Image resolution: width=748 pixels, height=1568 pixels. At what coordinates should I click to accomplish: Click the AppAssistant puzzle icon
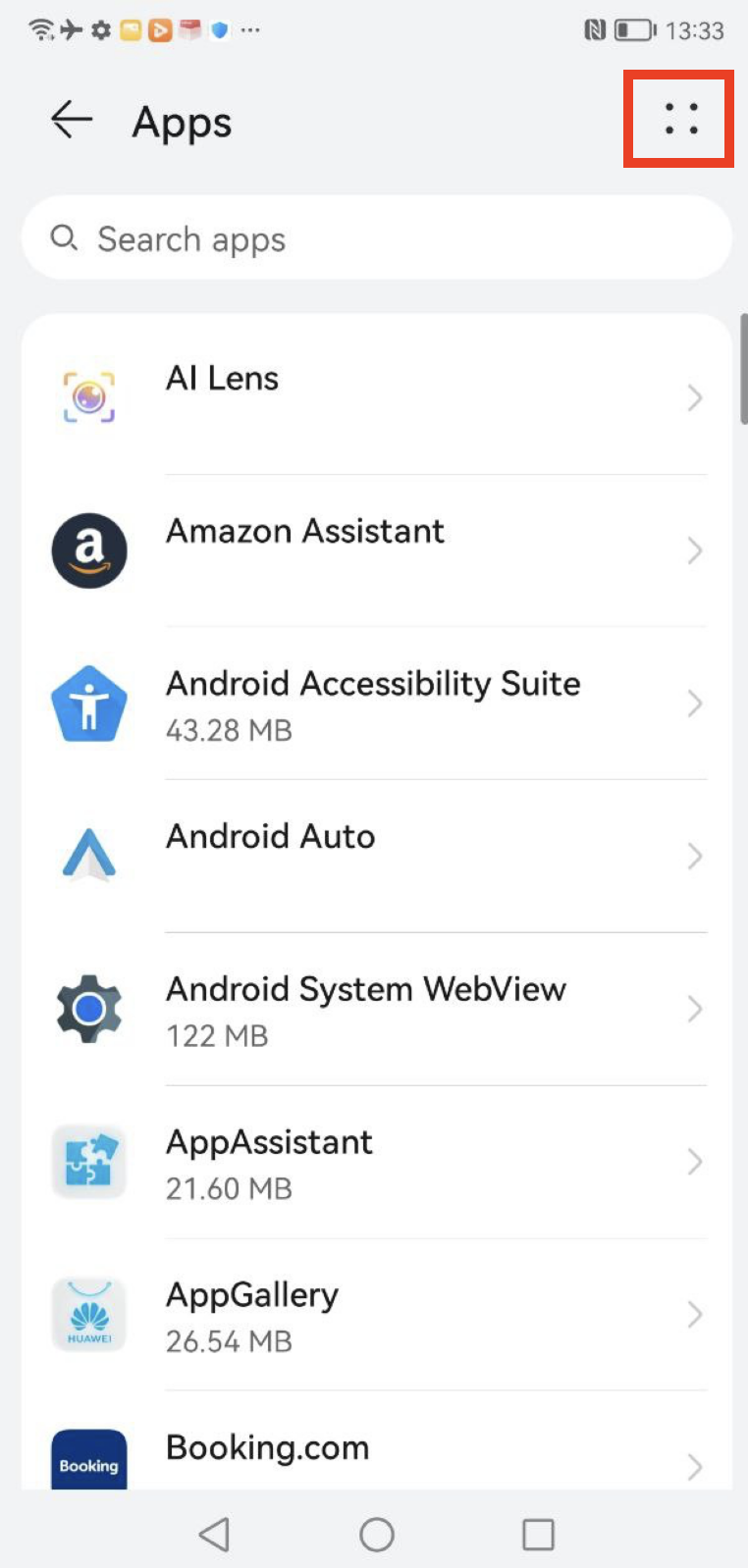pos(89,1162)
